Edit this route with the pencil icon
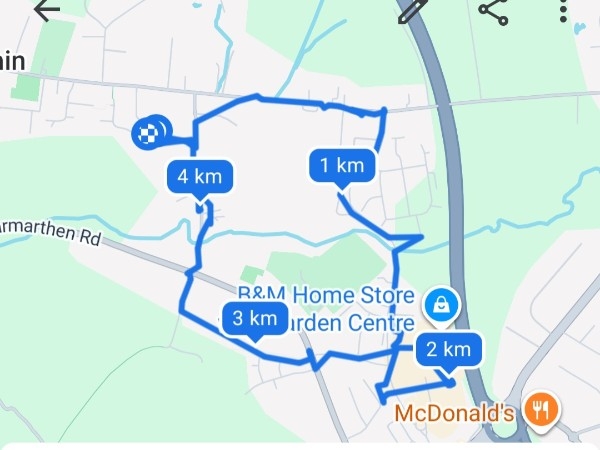The height and width of the screenshot is (450, 600). (x=412, y=10)
